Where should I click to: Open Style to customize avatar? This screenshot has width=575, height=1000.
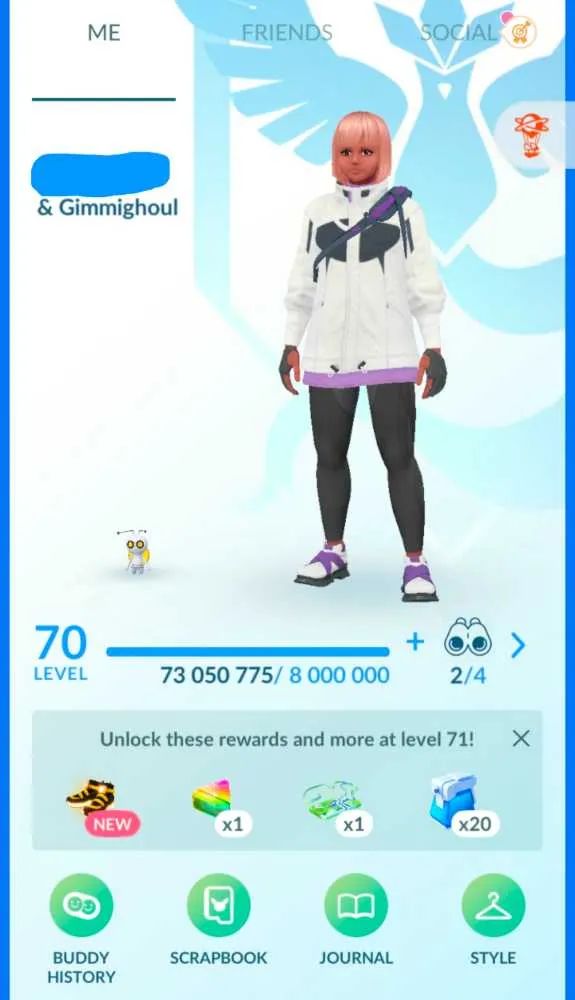tap(493, 920)
